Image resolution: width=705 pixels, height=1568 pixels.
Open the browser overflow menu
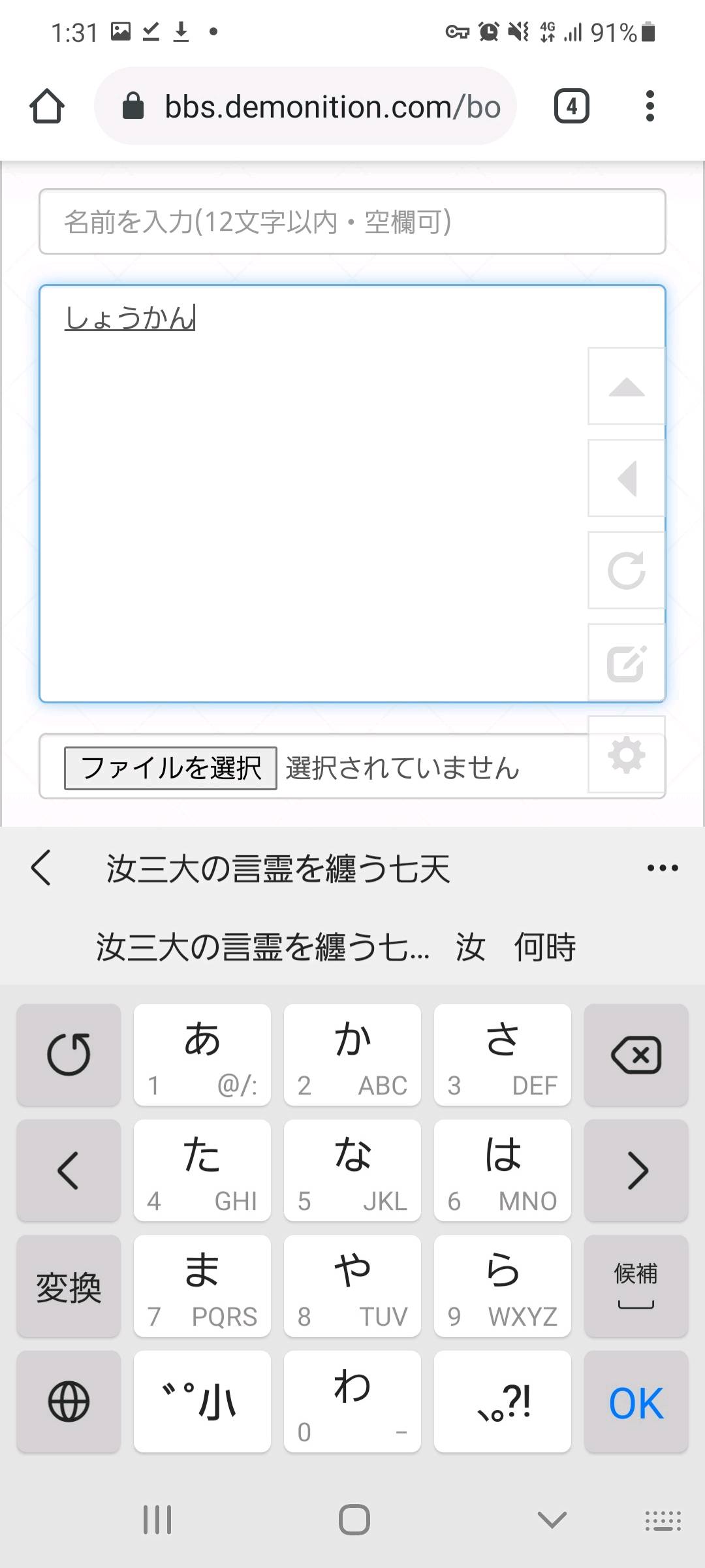(650, 106)
